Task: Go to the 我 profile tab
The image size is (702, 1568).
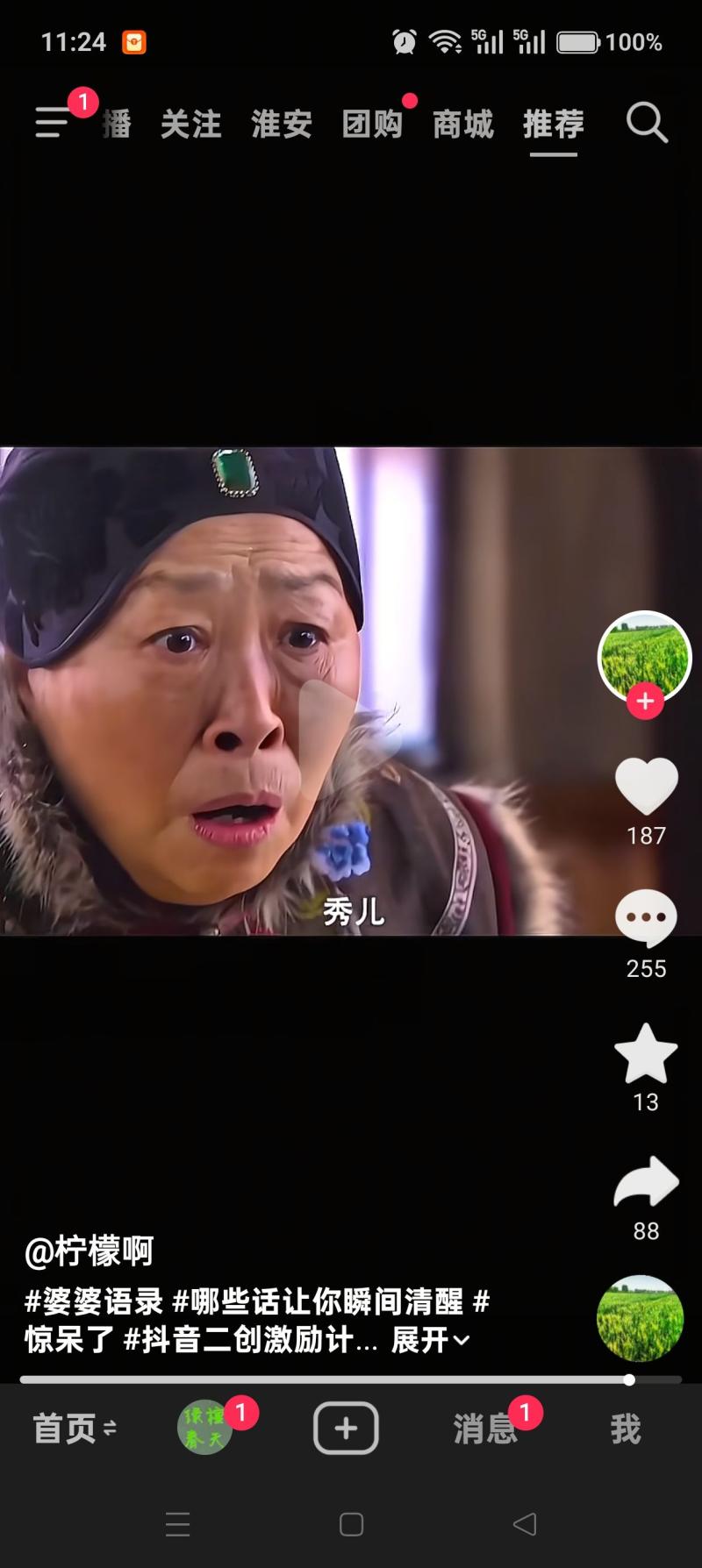Action: coord(626,1429)
